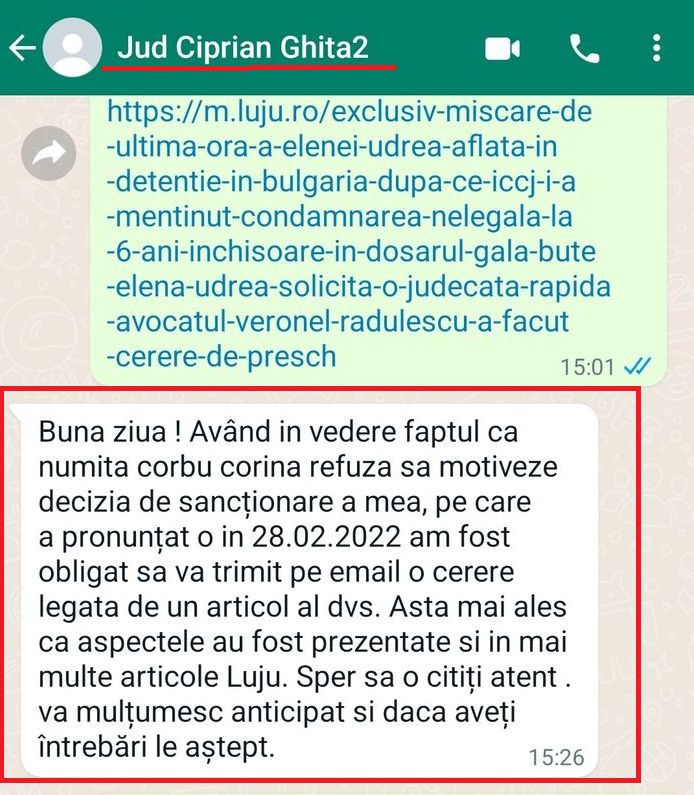View the contact's profile picture
694x795 pixels.
click(73, 47)
